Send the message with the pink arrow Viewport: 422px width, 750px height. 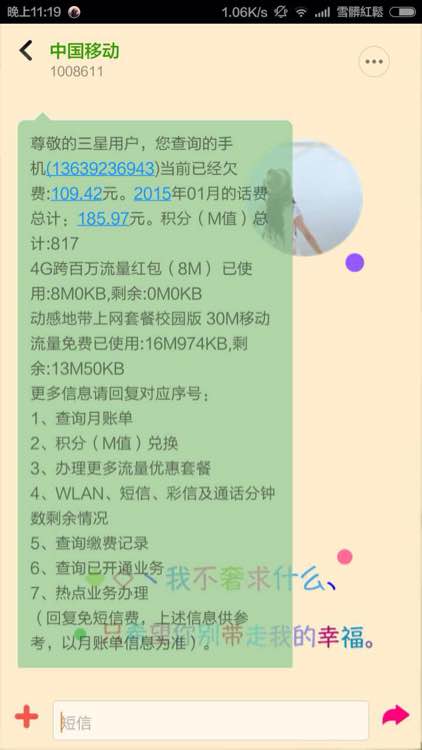click(x=395, y=716)
